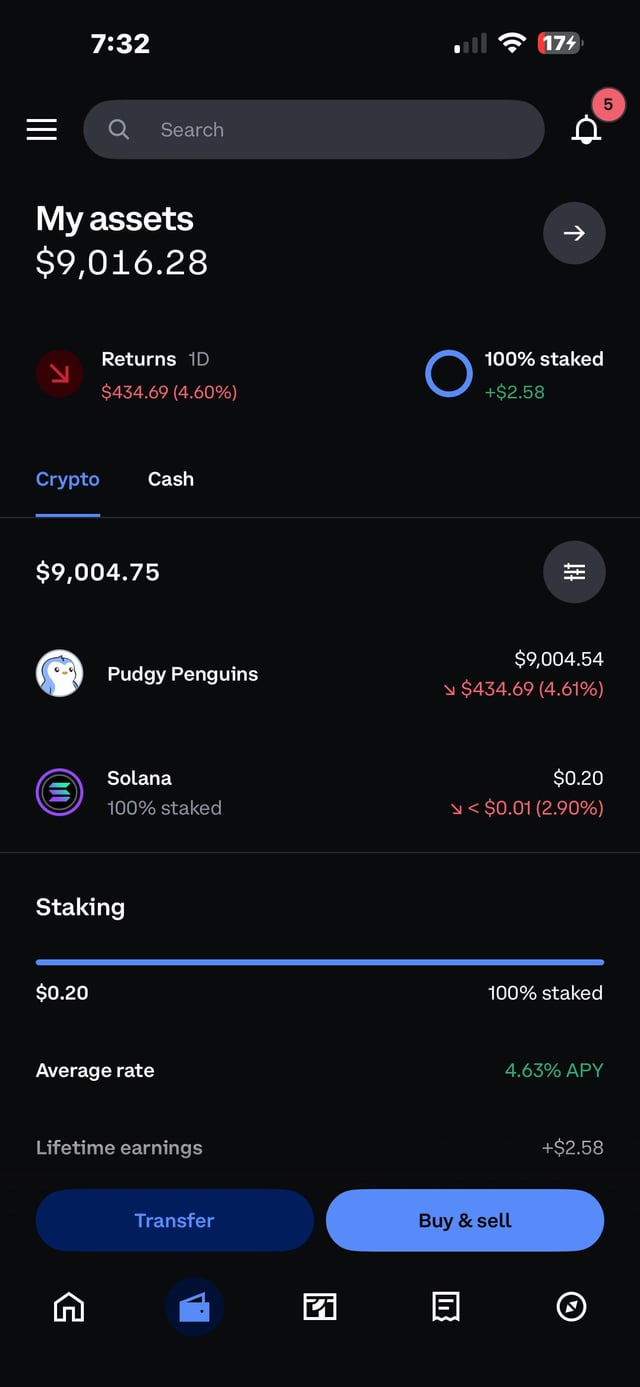Image resolution: width=640 pixels, height=1387 pixels.
Task: Tap the Search field
Action: (313, 130)
